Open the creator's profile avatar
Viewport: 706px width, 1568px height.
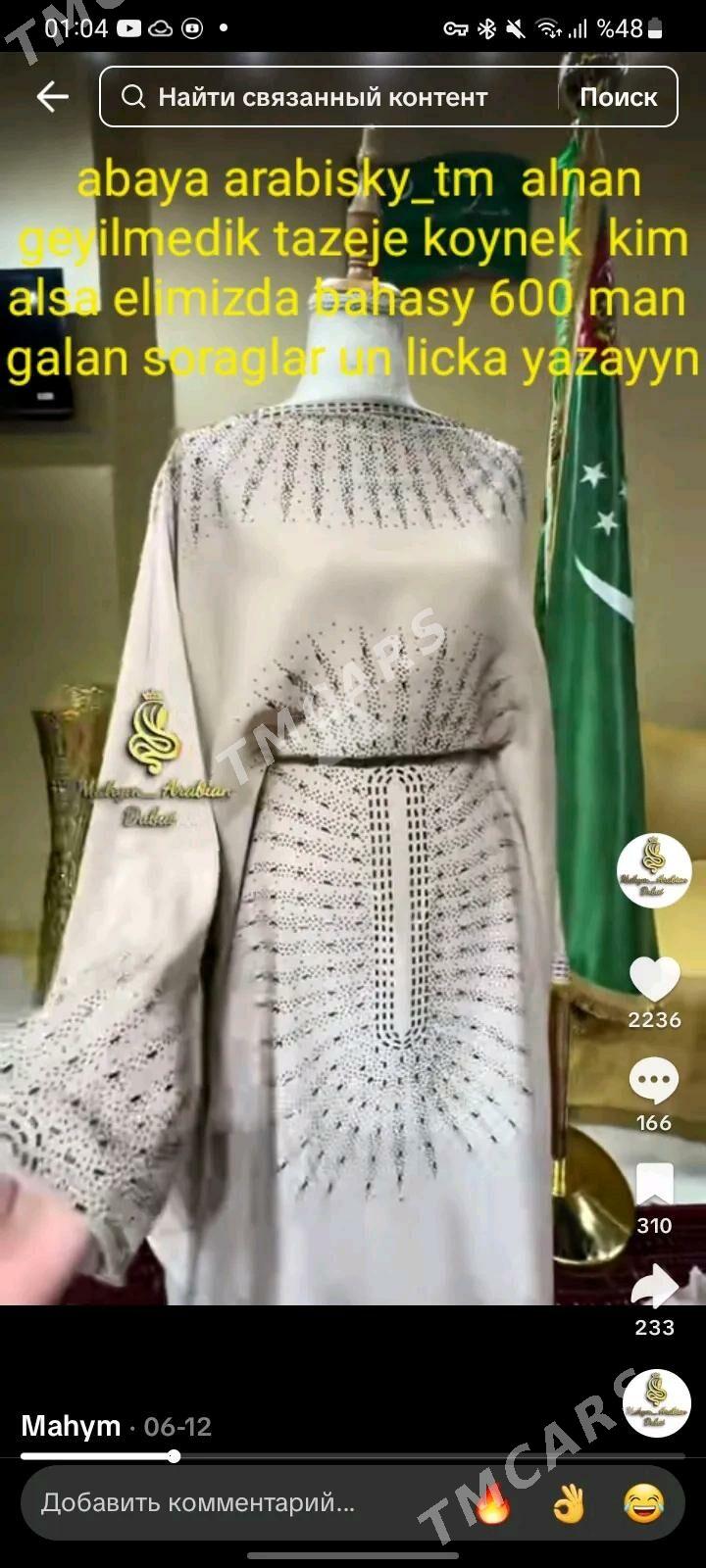pos(654,870)
